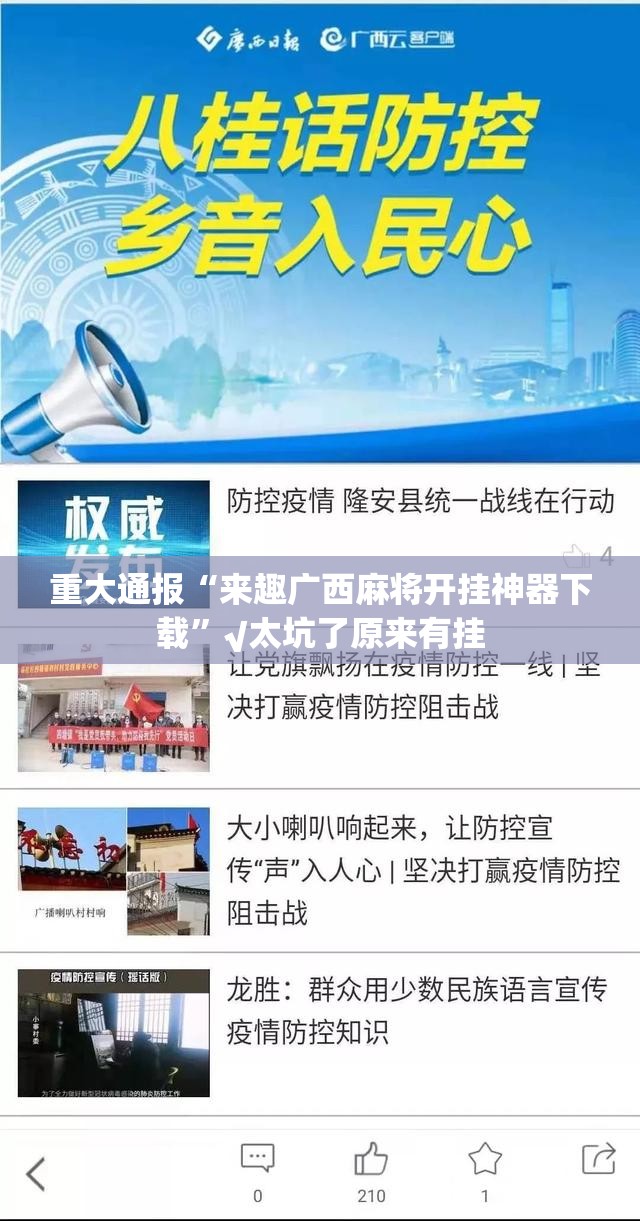Image resolution: width=640 pixels, height=1221 pixels.
Task: View the 龙胜 少数民族语言宣传 article
Action: click(416, 1010)
